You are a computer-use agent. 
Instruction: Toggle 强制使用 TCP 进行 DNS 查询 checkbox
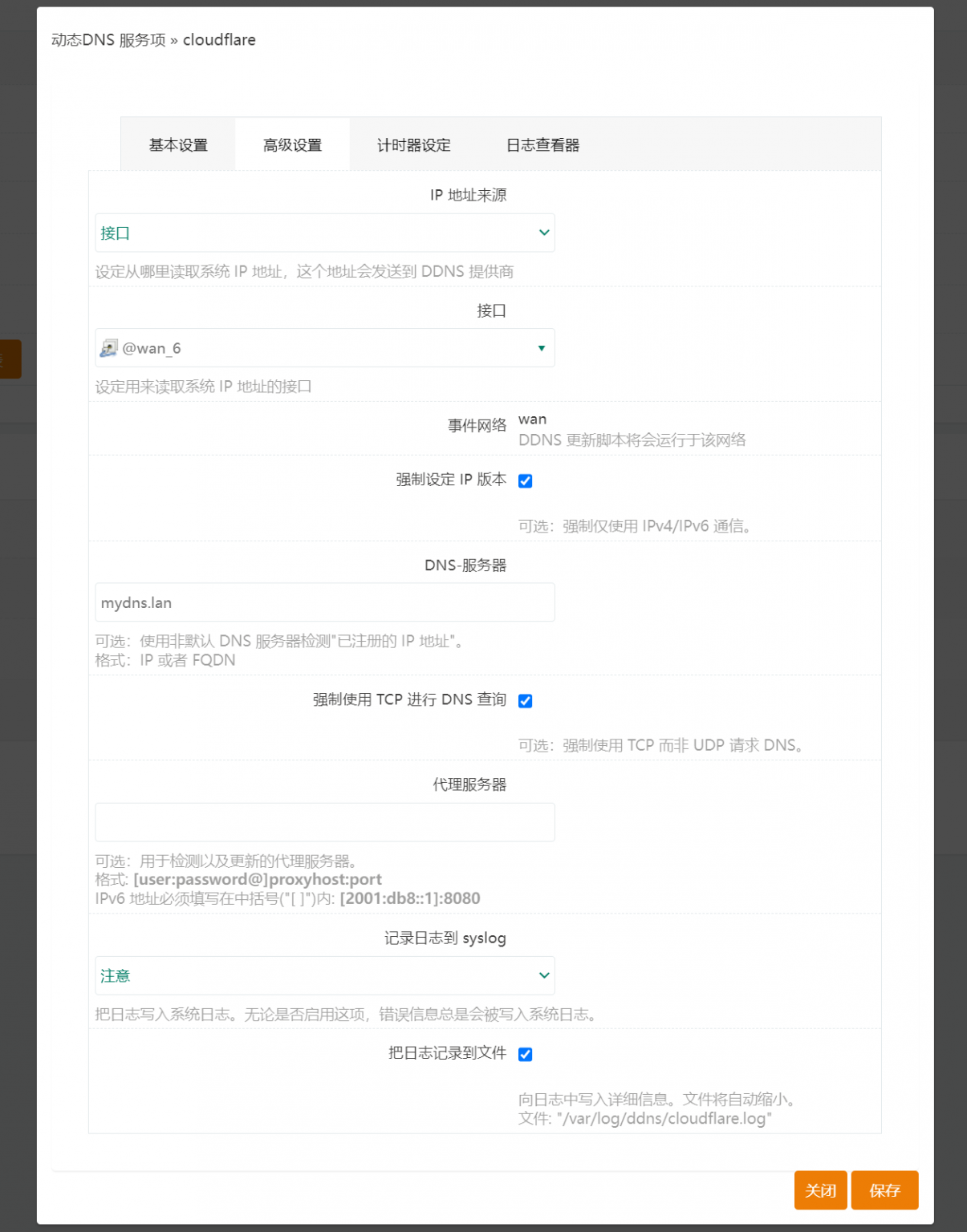click(526, 701)
